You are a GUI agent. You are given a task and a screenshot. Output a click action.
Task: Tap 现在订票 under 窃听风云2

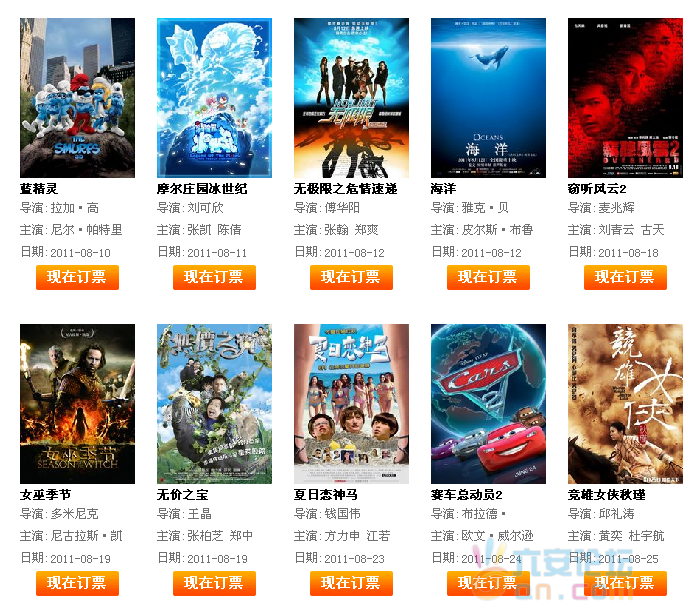point(625,277)
